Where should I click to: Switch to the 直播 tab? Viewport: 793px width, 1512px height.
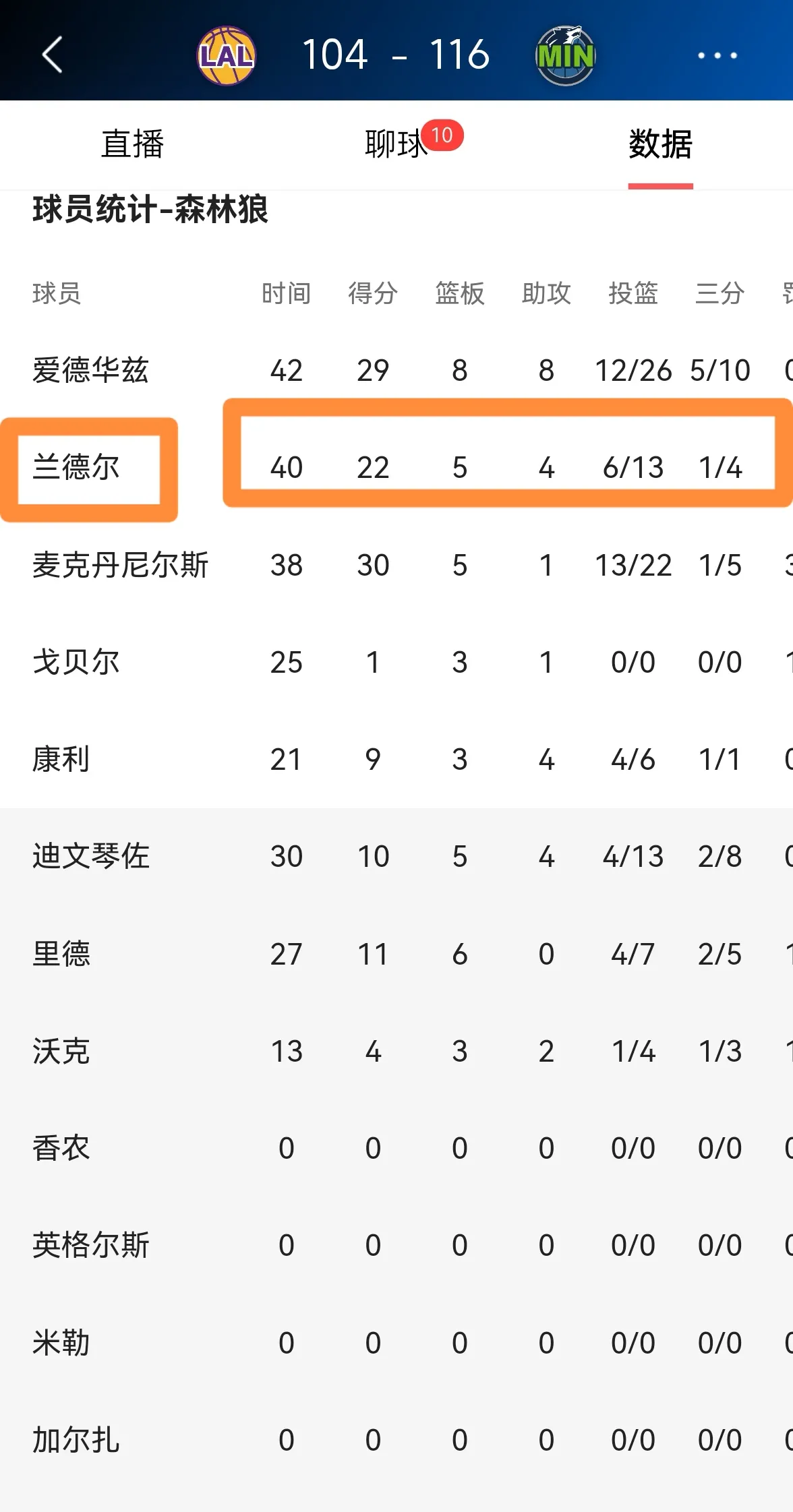(132, 144)
